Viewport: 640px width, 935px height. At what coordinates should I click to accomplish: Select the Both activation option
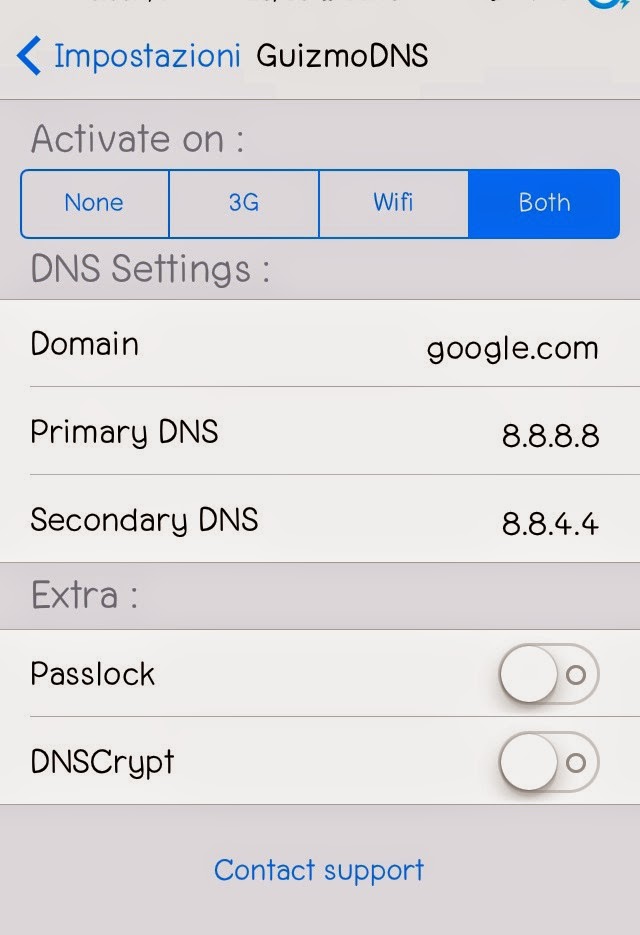[x=544, y=203]
